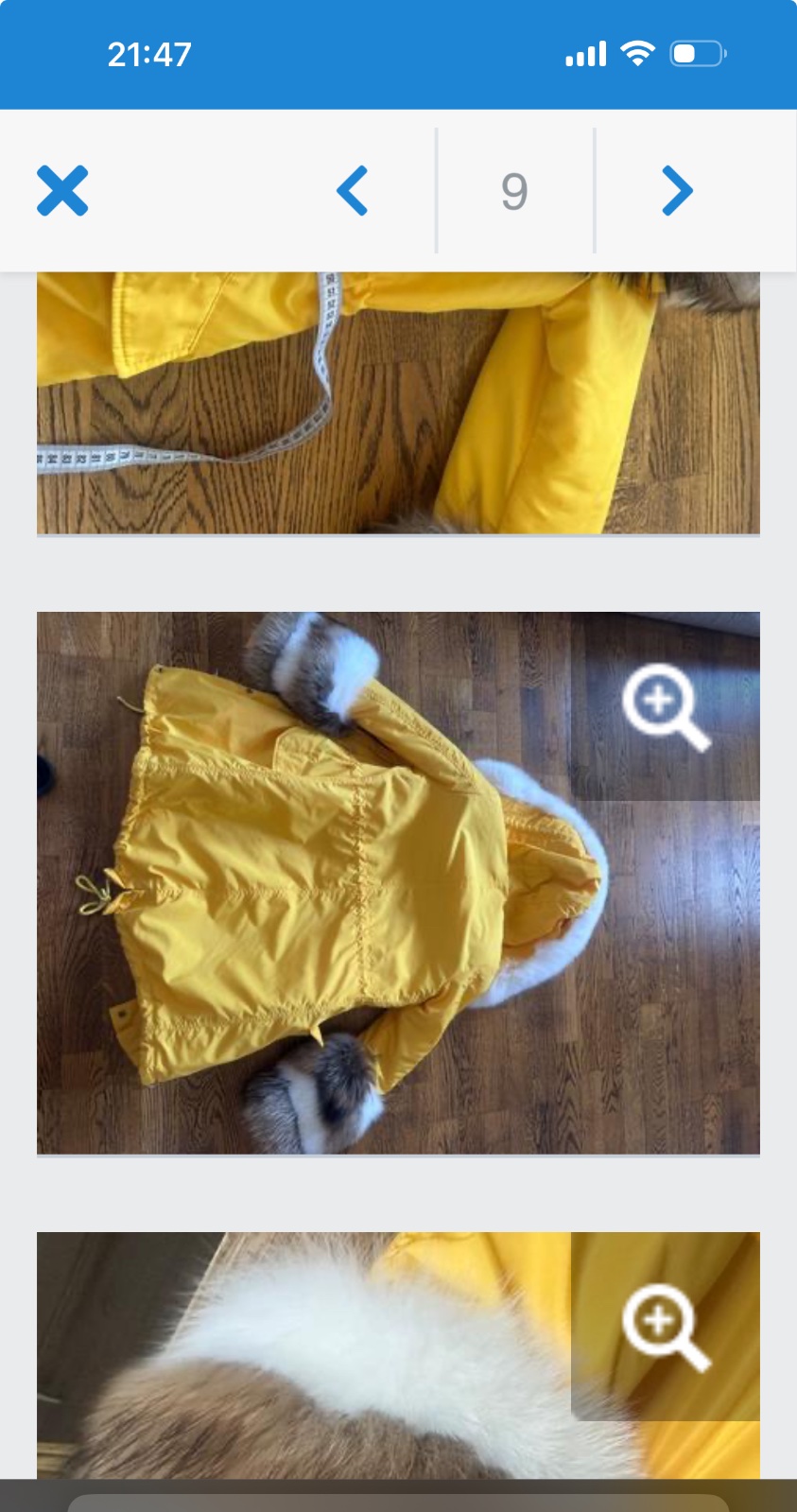Screen dimensions: 797x1512
Task: Go to the next photo
Action: click(677, 191)
